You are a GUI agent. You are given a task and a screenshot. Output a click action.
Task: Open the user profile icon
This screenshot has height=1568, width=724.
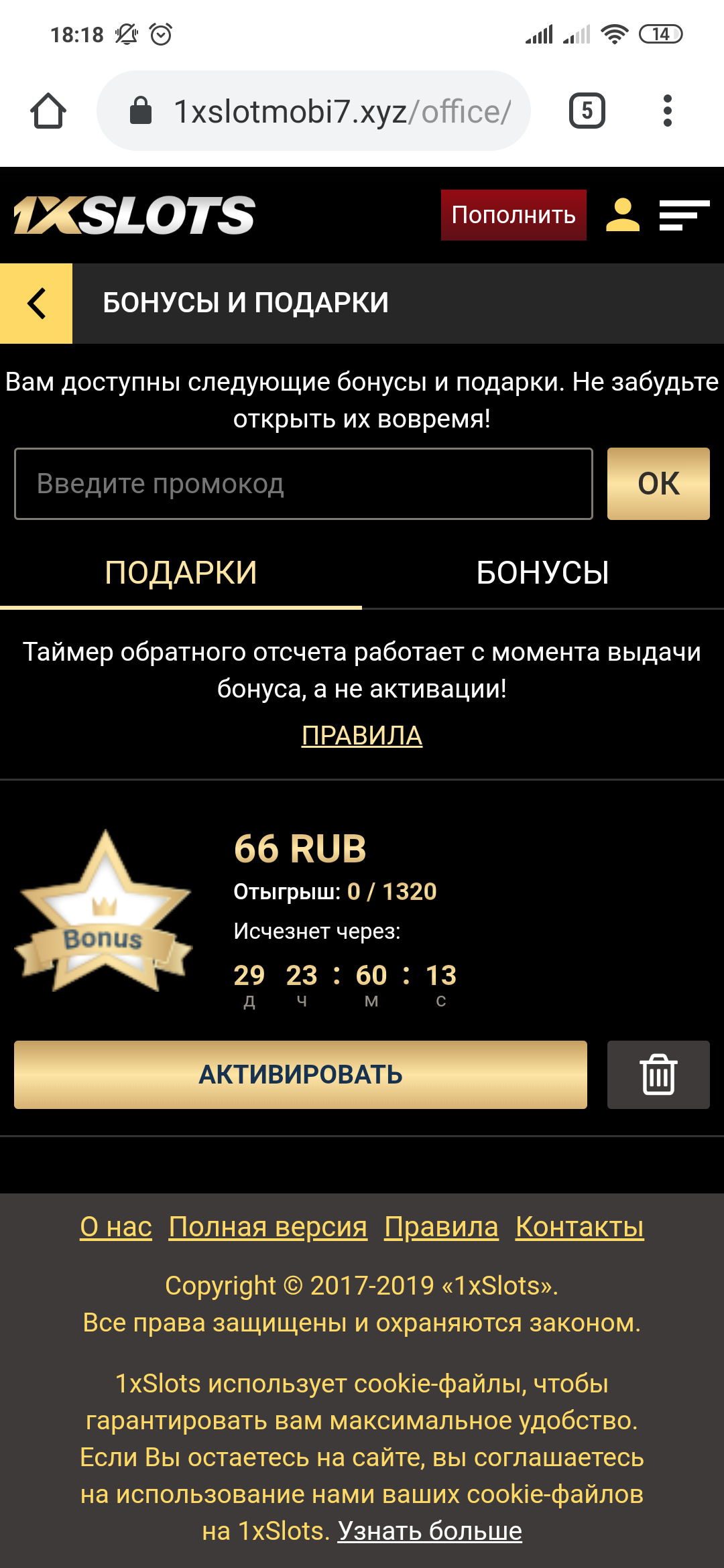[x=623, y=215]
